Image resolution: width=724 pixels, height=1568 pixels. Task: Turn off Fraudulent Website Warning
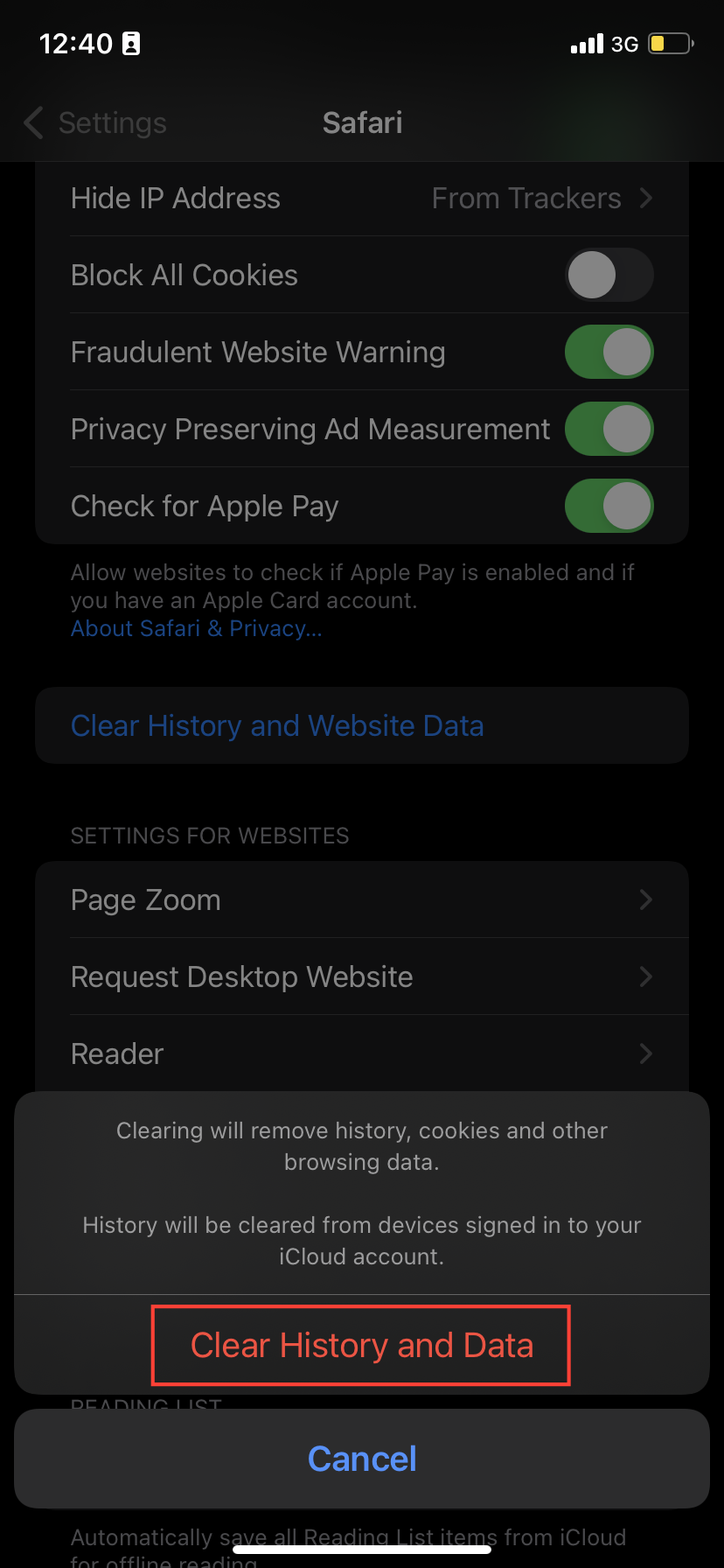click(x=609, y=352)
